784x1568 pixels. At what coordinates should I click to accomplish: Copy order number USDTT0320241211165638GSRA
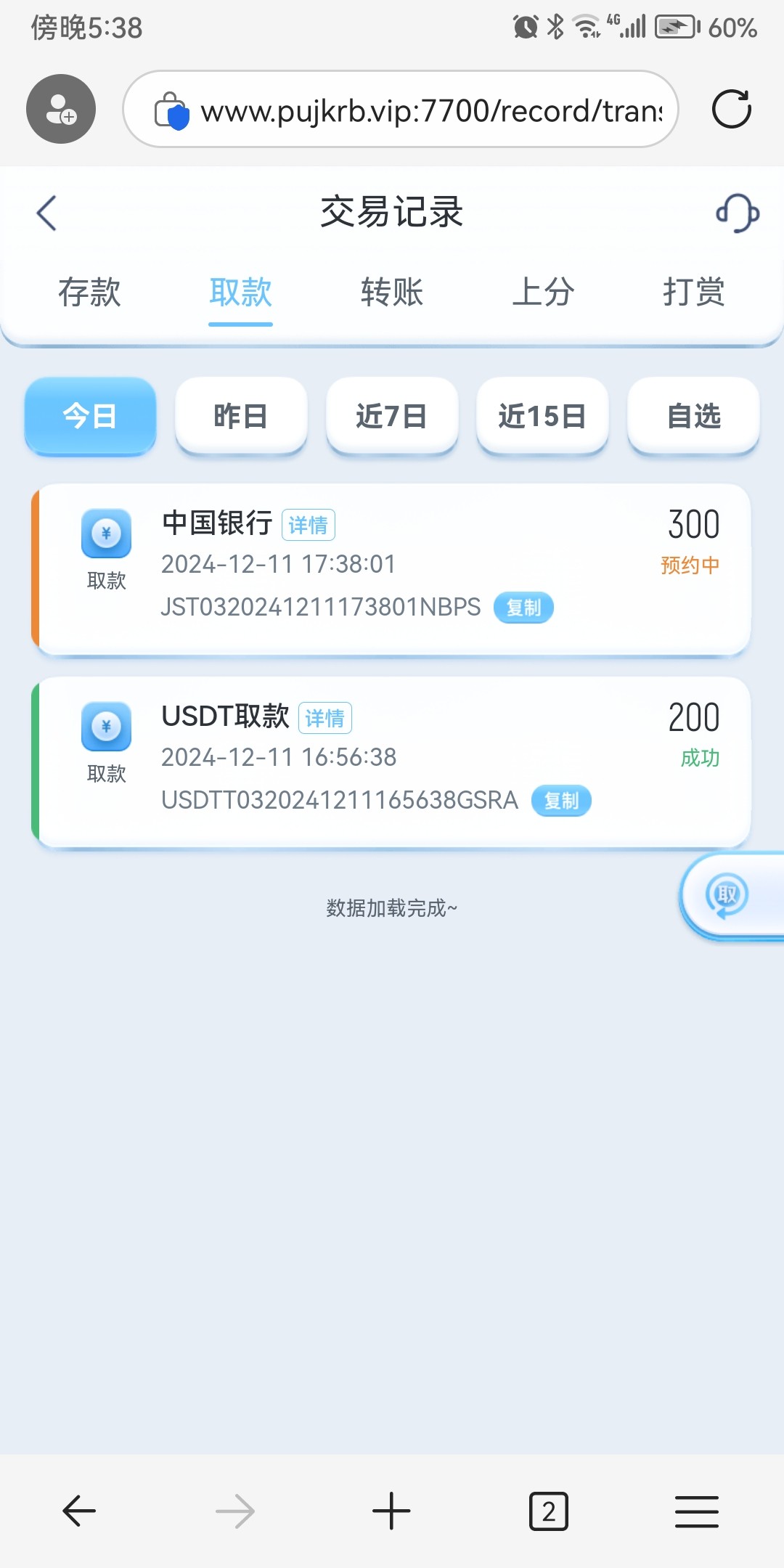(x=561, y=801)
